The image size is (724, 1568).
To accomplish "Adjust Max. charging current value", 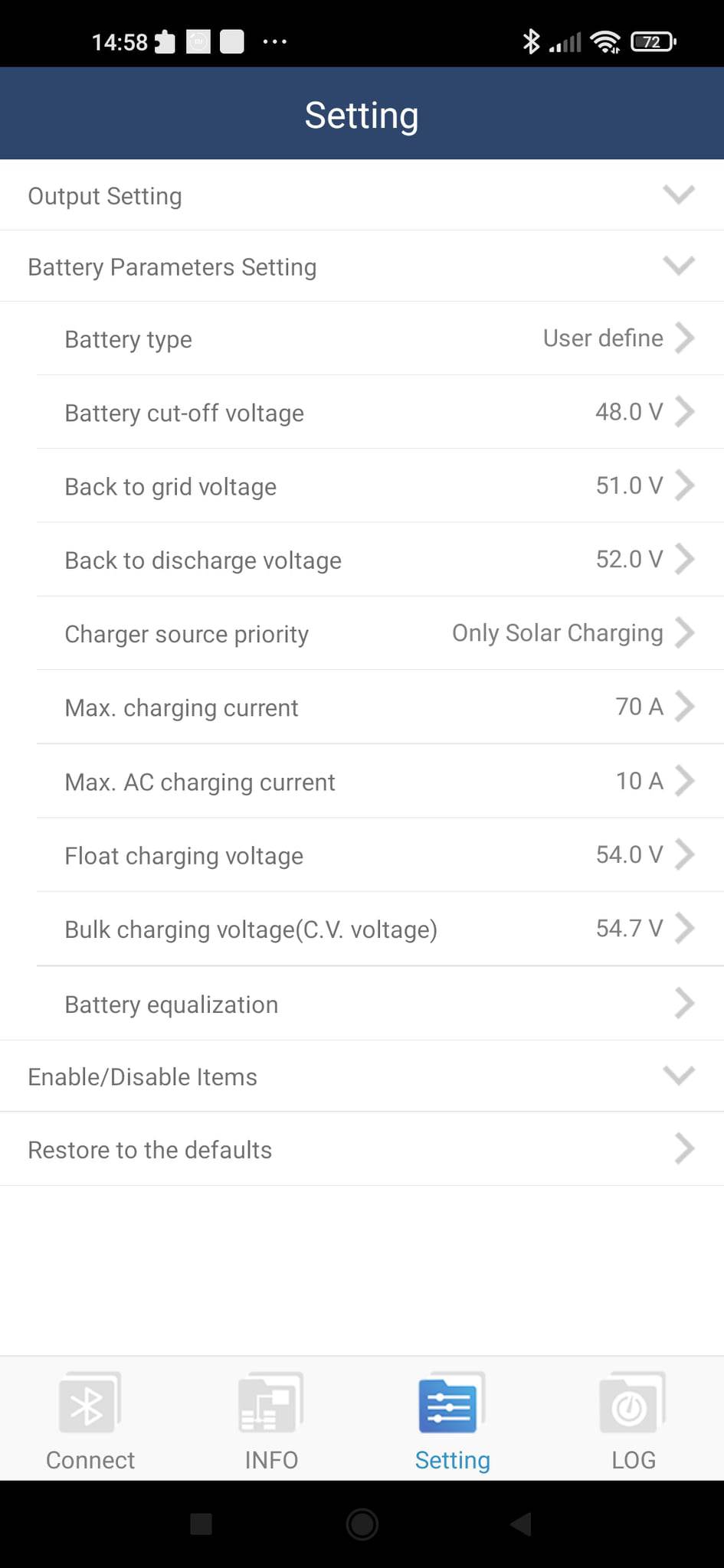I will (x=379, y=707).
